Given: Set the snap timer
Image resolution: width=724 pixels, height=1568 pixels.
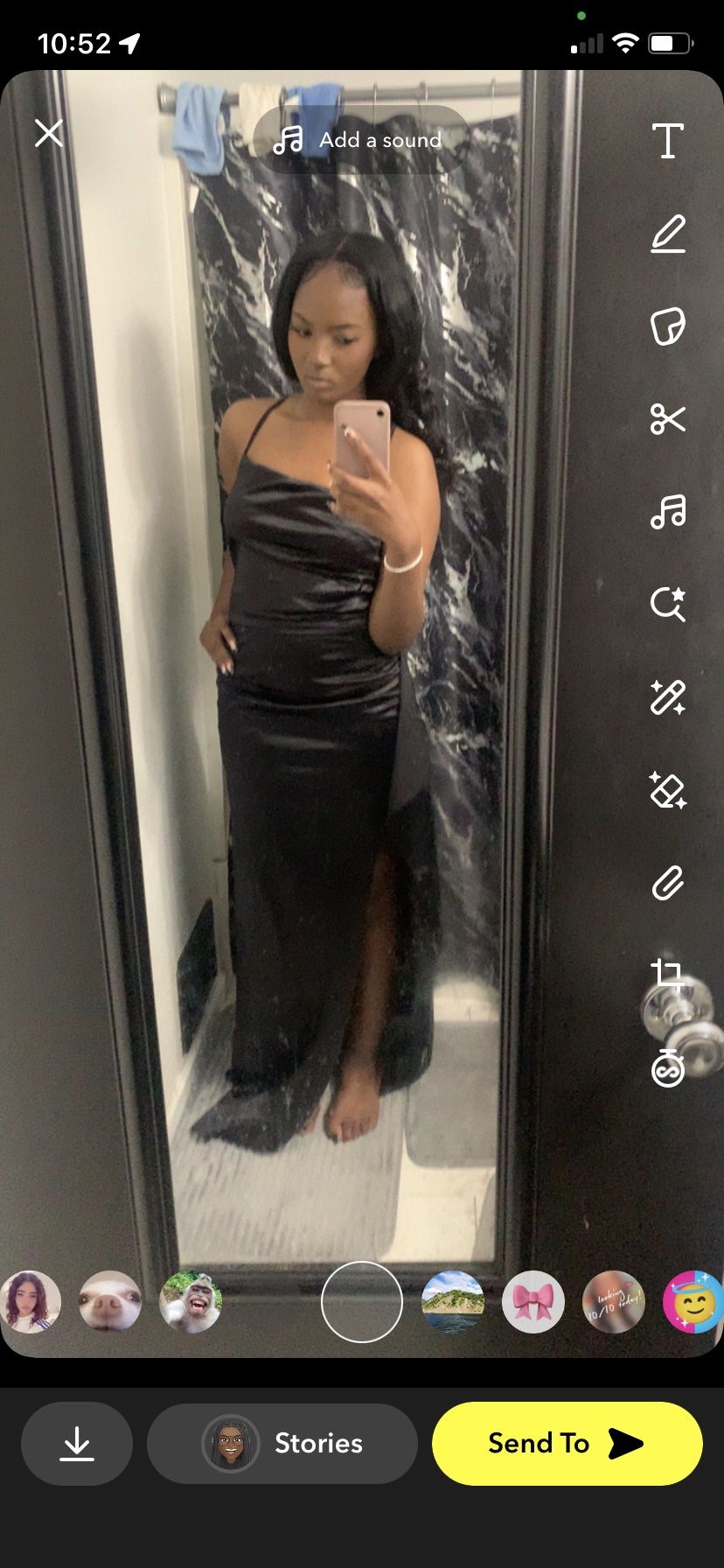Looking at the screenshot, I should pyautogui.click(x=668, y=1067).
